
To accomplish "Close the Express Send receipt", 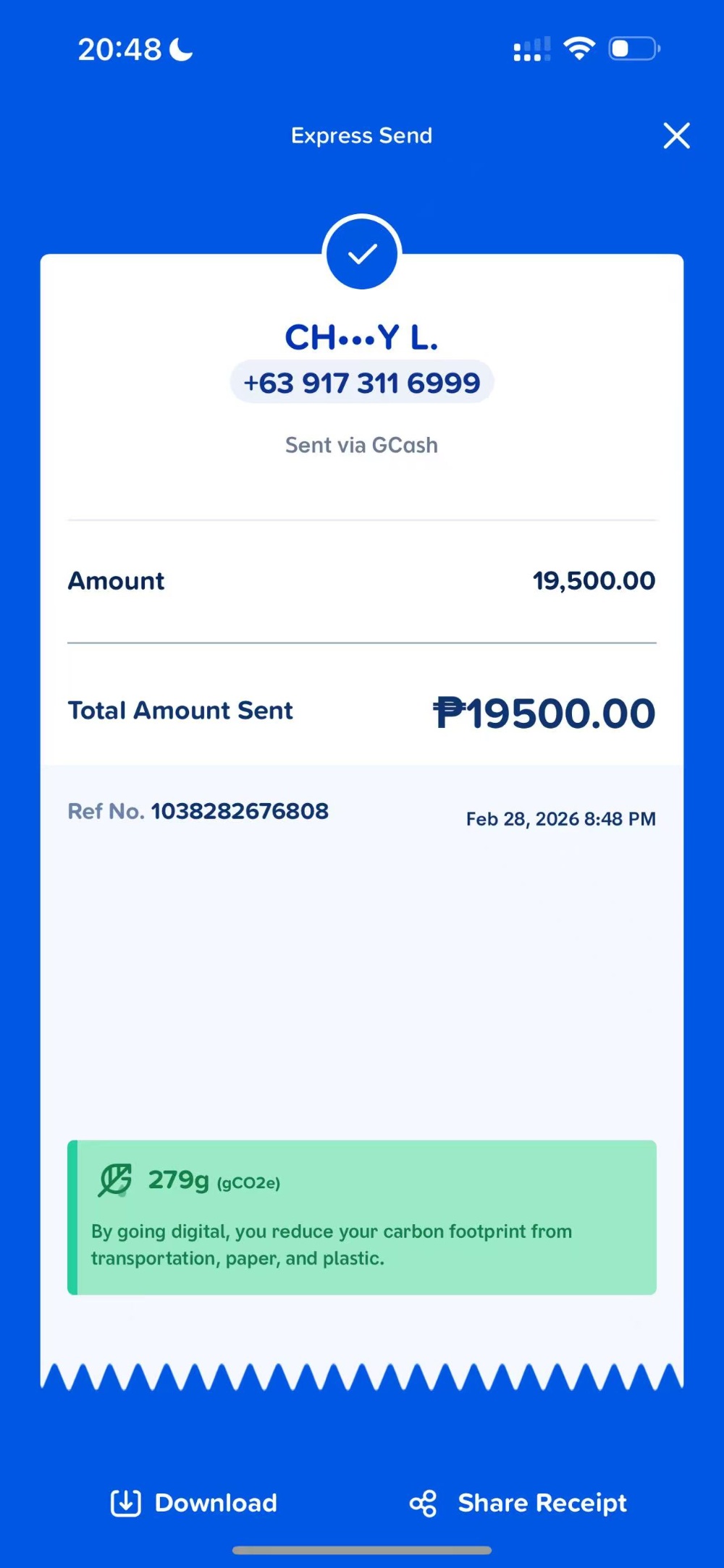I will [x=676, y=135].
